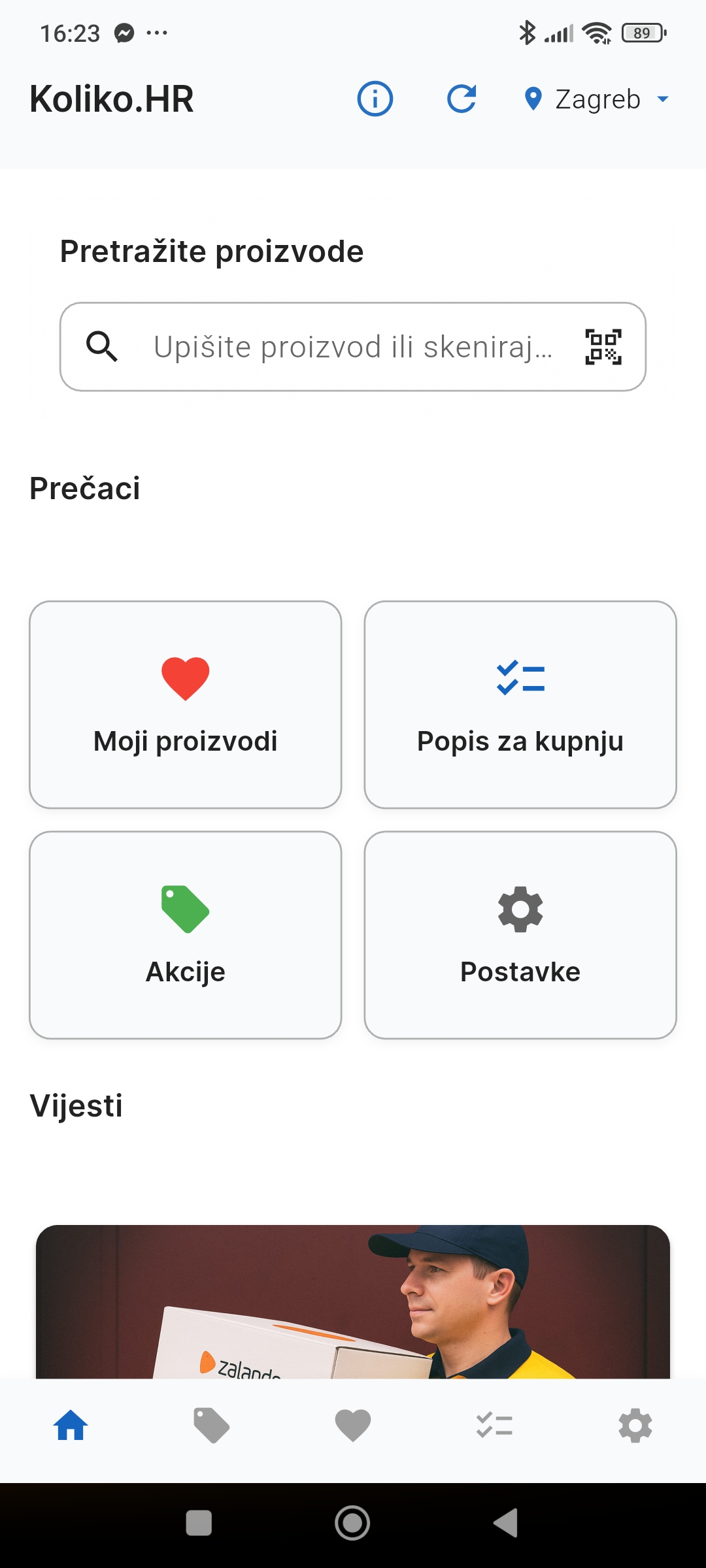
Task: Open the info icon in the top bar
Action: coord(375,99)
